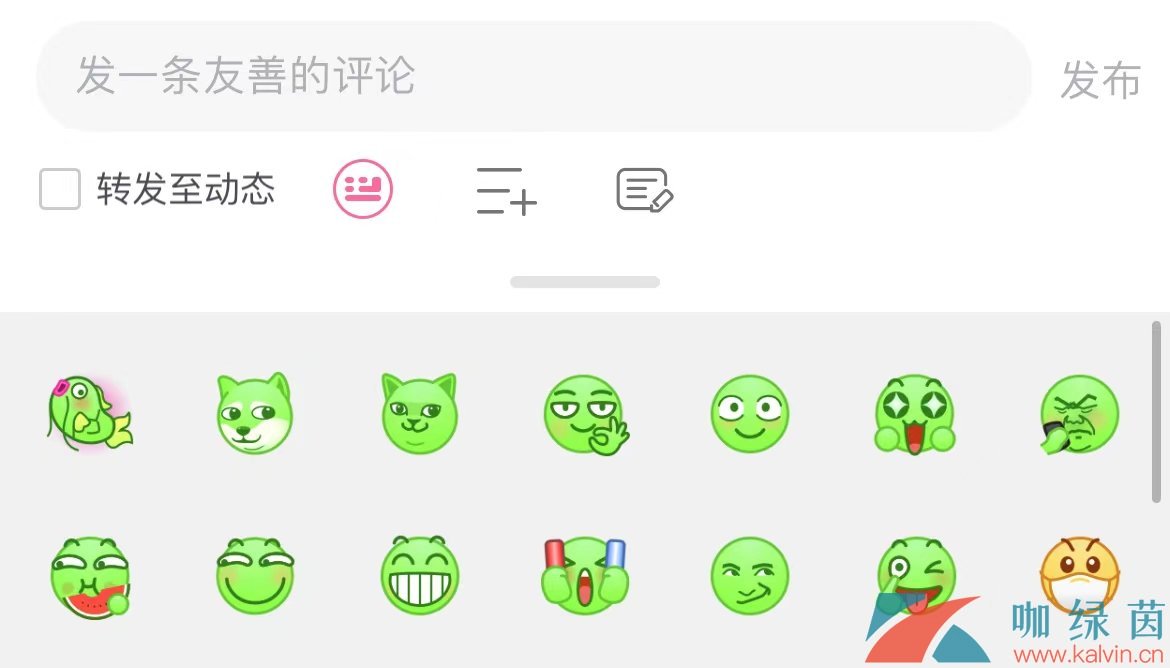Insert the angry face mask emoji
1170x668 pixels.
click(1078, 575)
